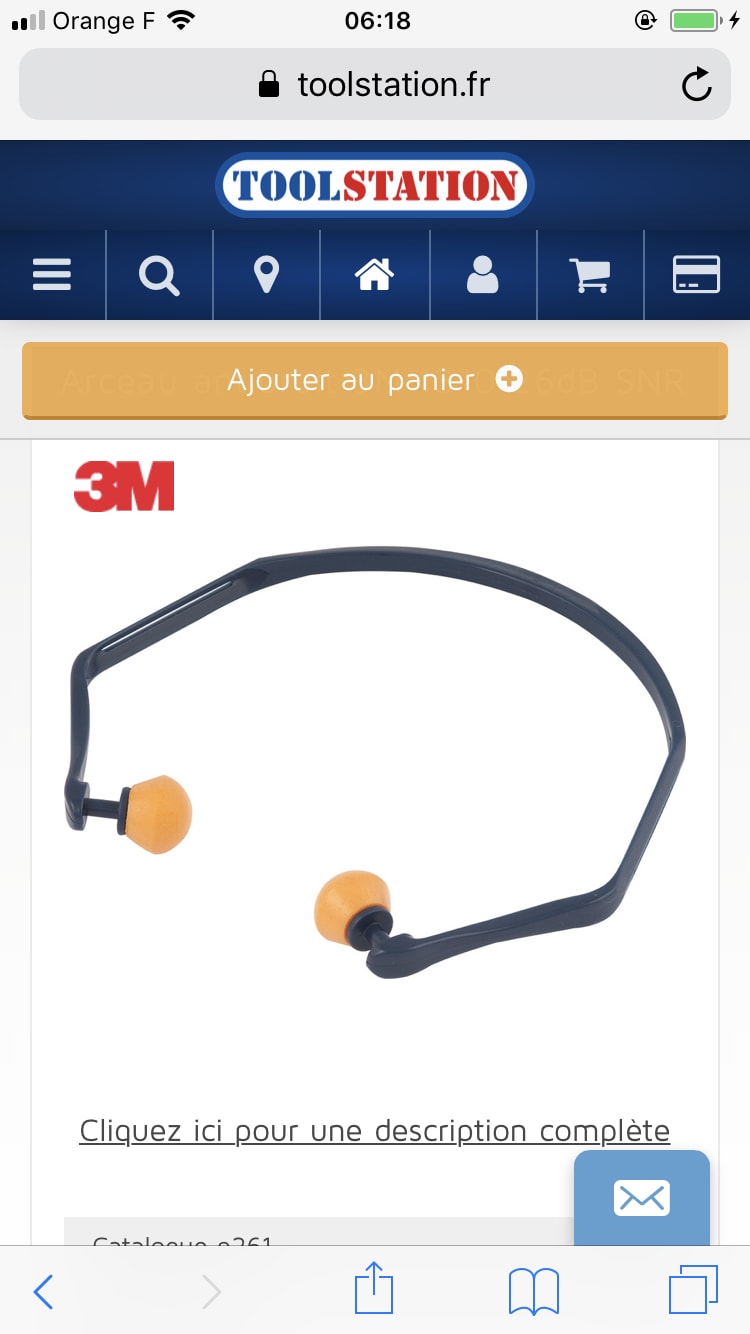Go to the Toolstation home icon
Screen dimensions: 750x1334
tap(374, 274)
